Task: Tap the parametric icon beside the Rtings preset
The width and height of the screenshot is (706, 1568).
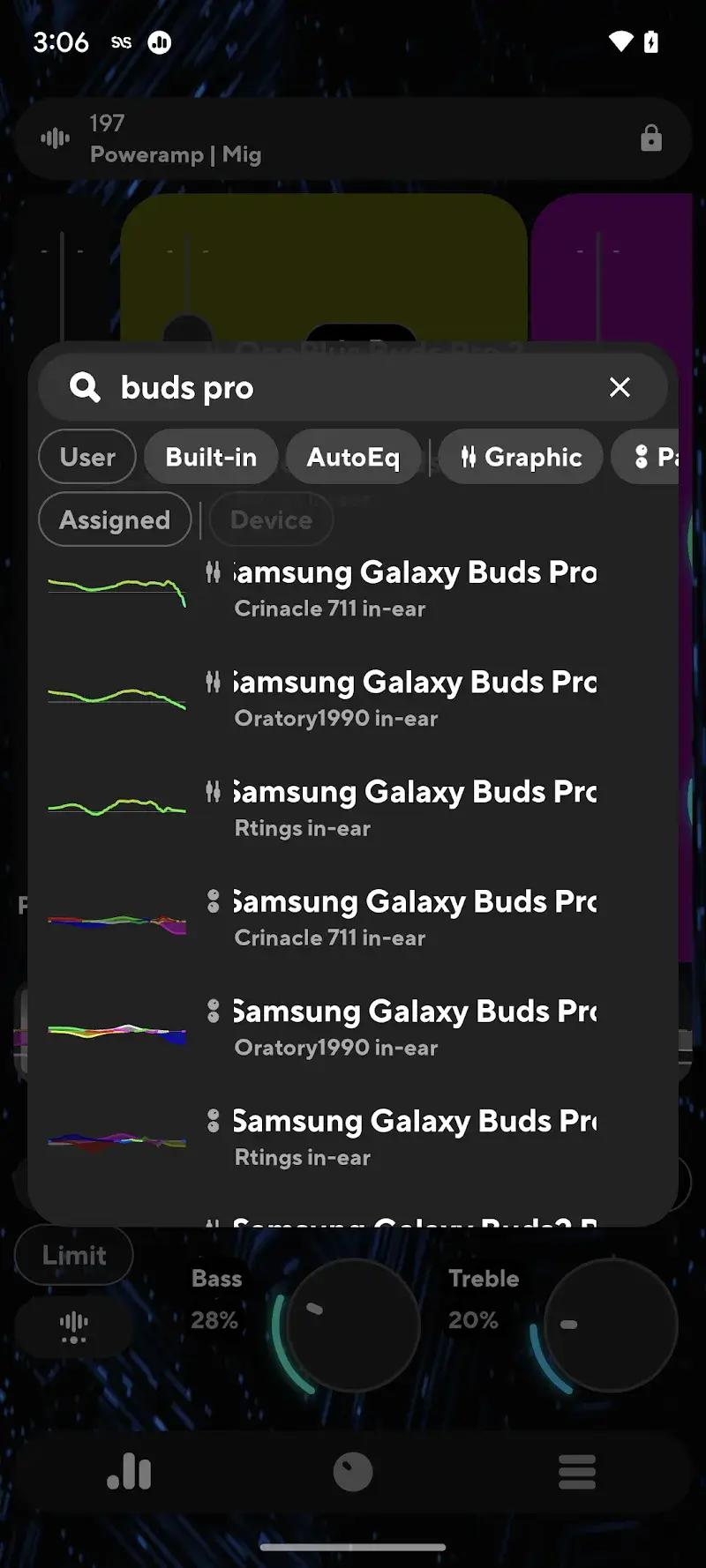Action: tap(212, 1121)
